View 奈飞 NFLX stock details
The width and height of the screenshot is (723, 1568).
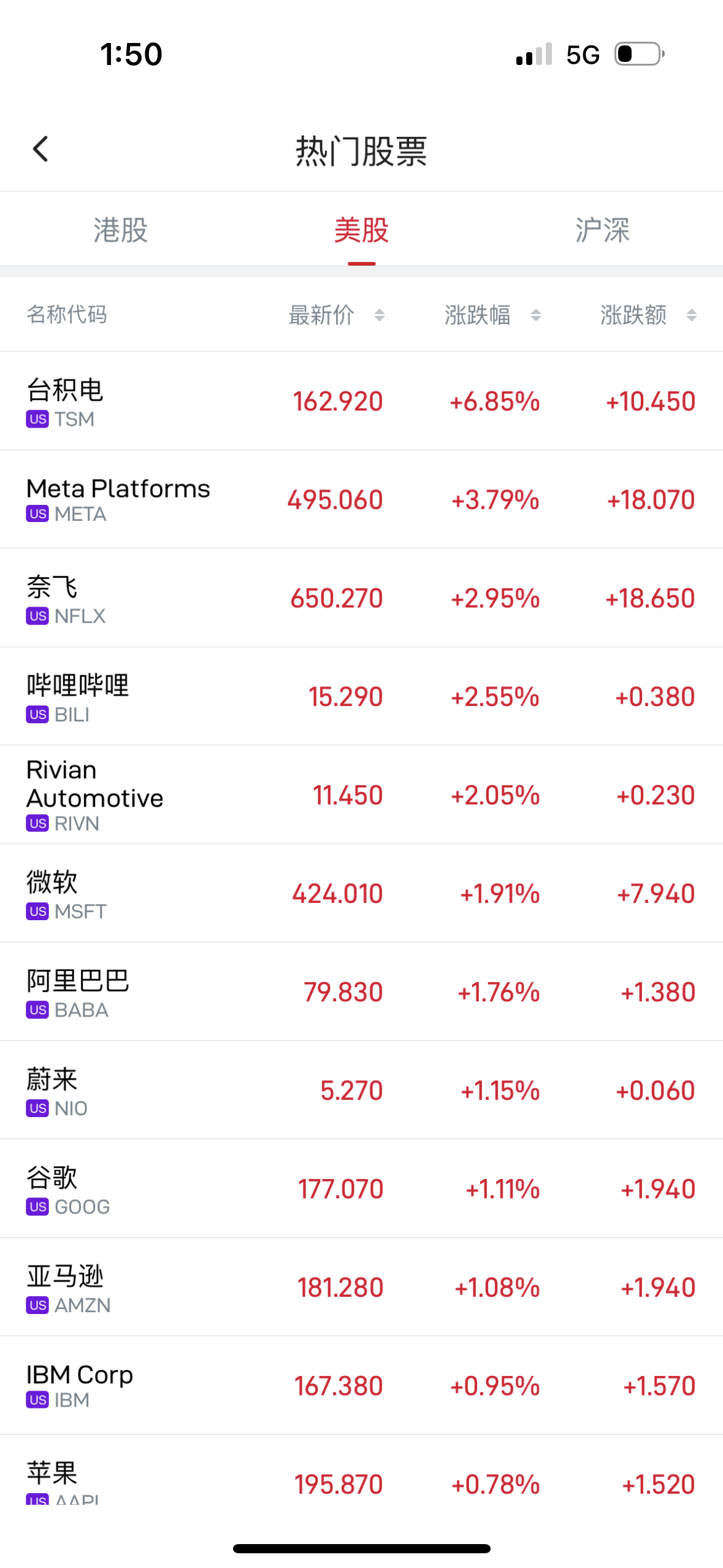361,598
